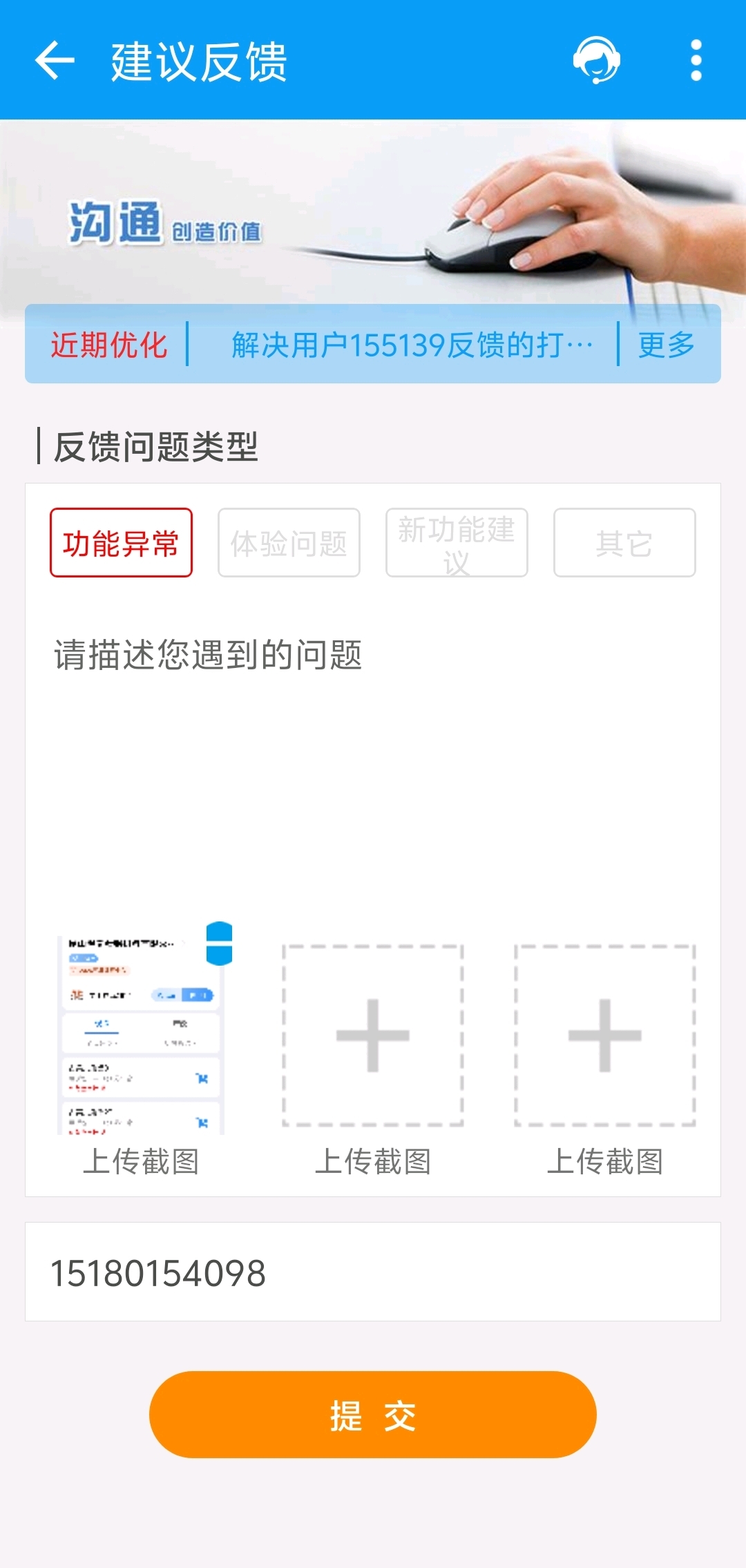Pick the 其它 feedback type
746x1568 pixels.
tap(624, 543)
